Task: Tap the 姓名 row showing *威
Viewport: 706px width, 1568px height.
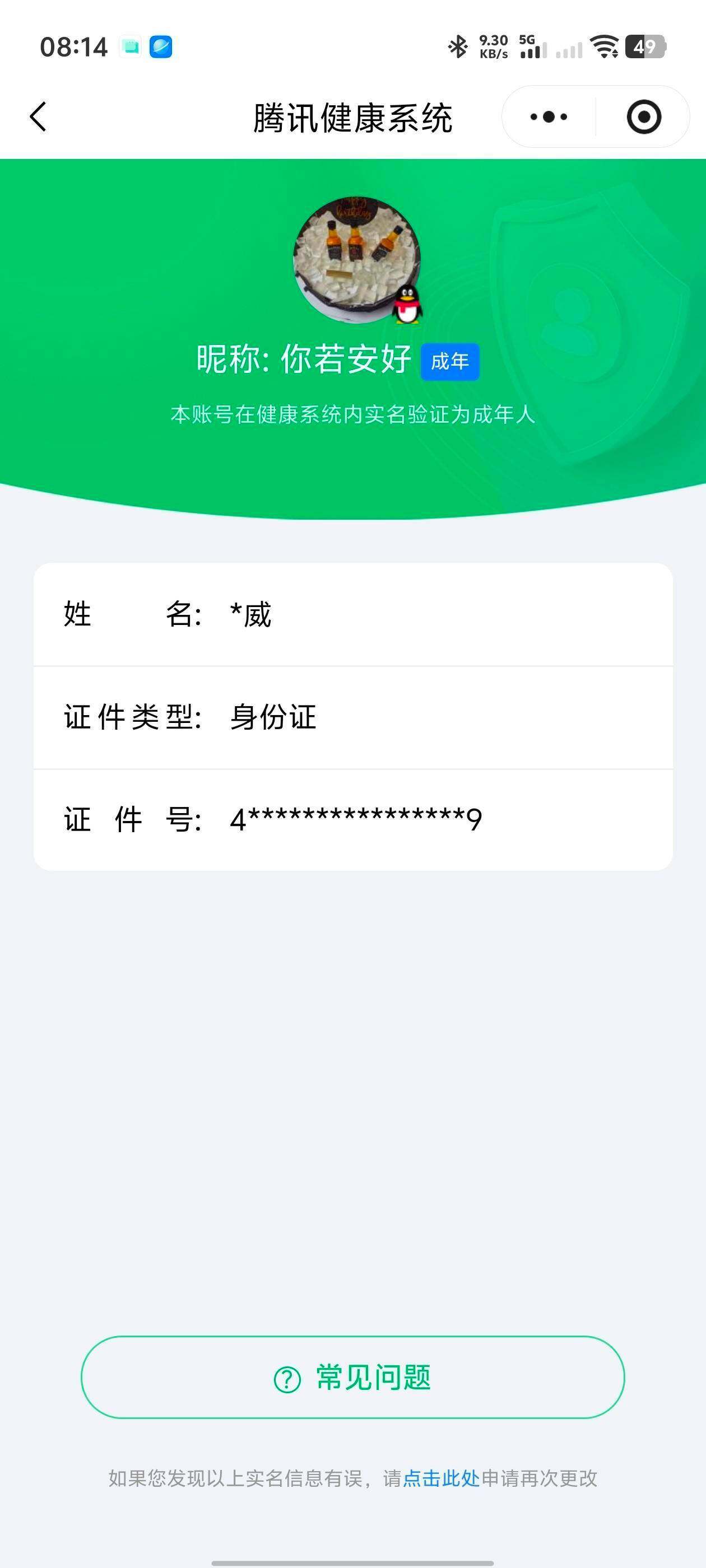Action: [x=352, y=616]
